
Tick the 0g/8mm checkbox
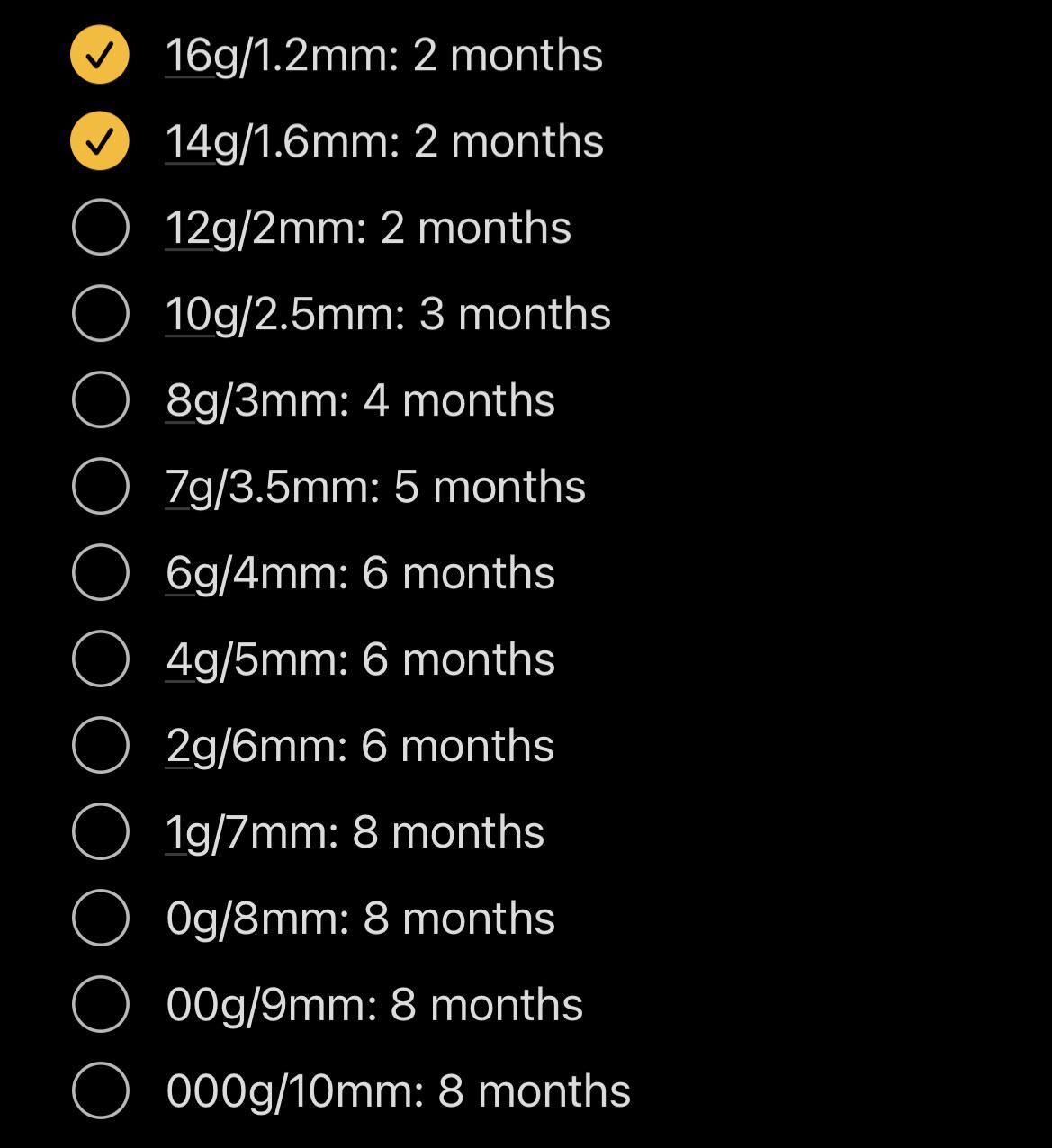pyautogui.click(x=100, y=919)
